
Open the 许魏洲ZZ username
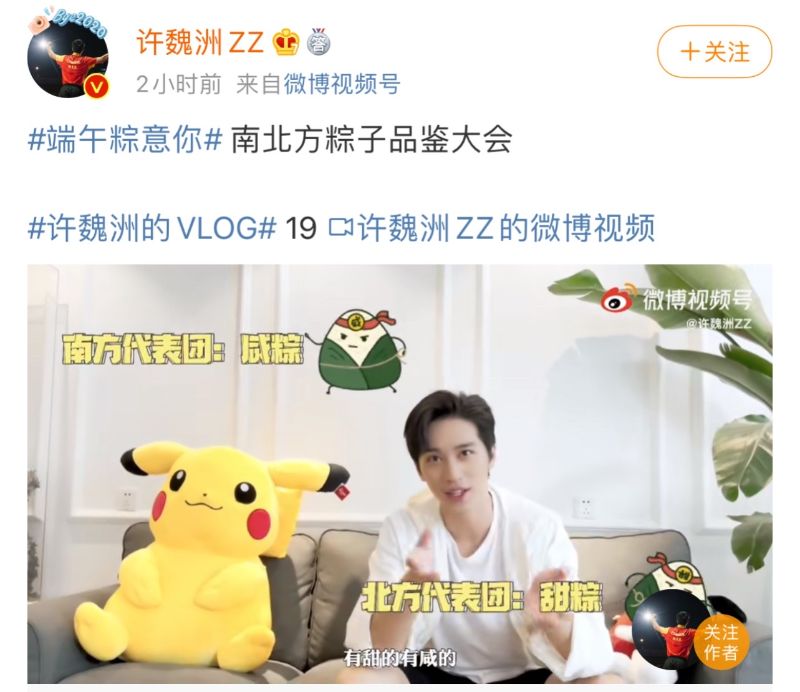click(x=200, y=42)
